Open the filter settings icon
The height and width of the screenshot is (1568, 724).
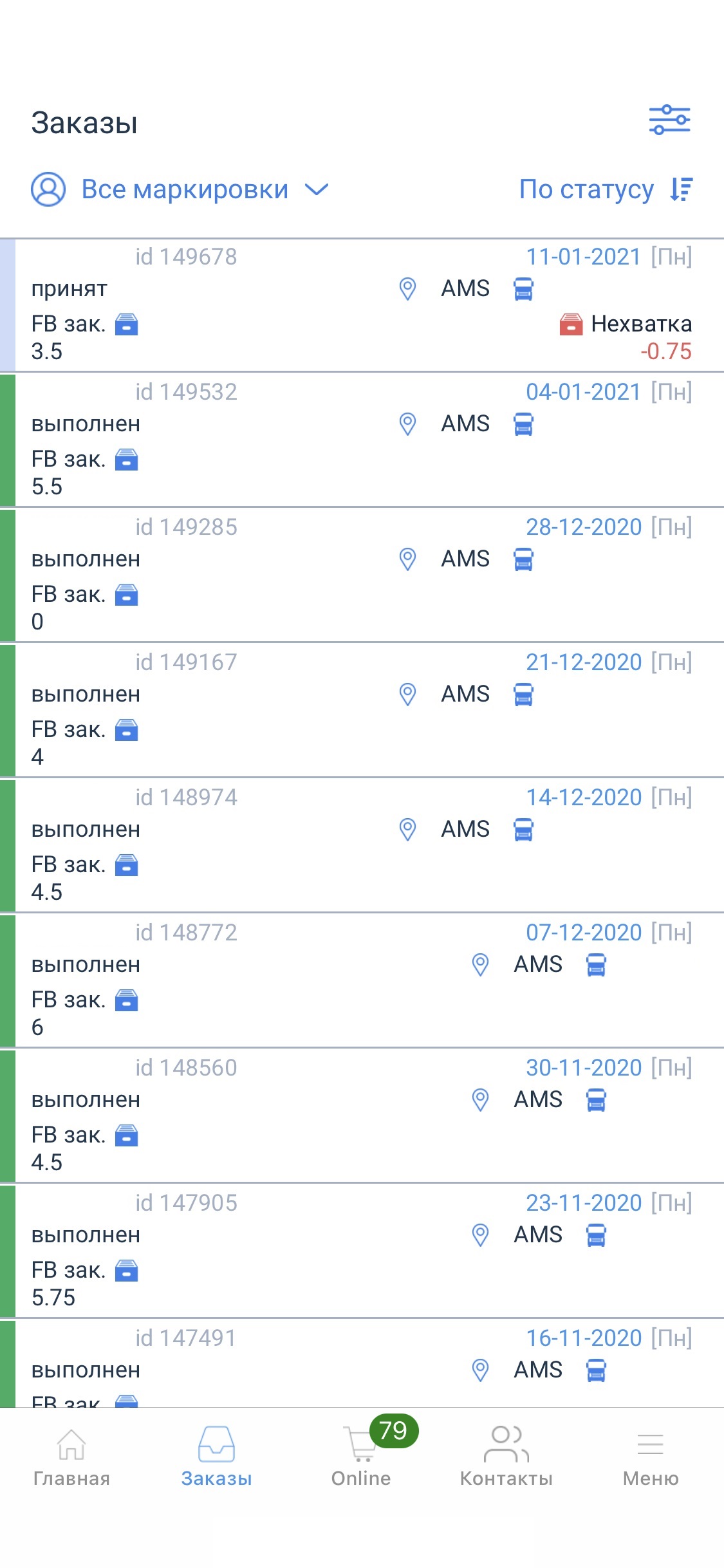coord(669,120)
